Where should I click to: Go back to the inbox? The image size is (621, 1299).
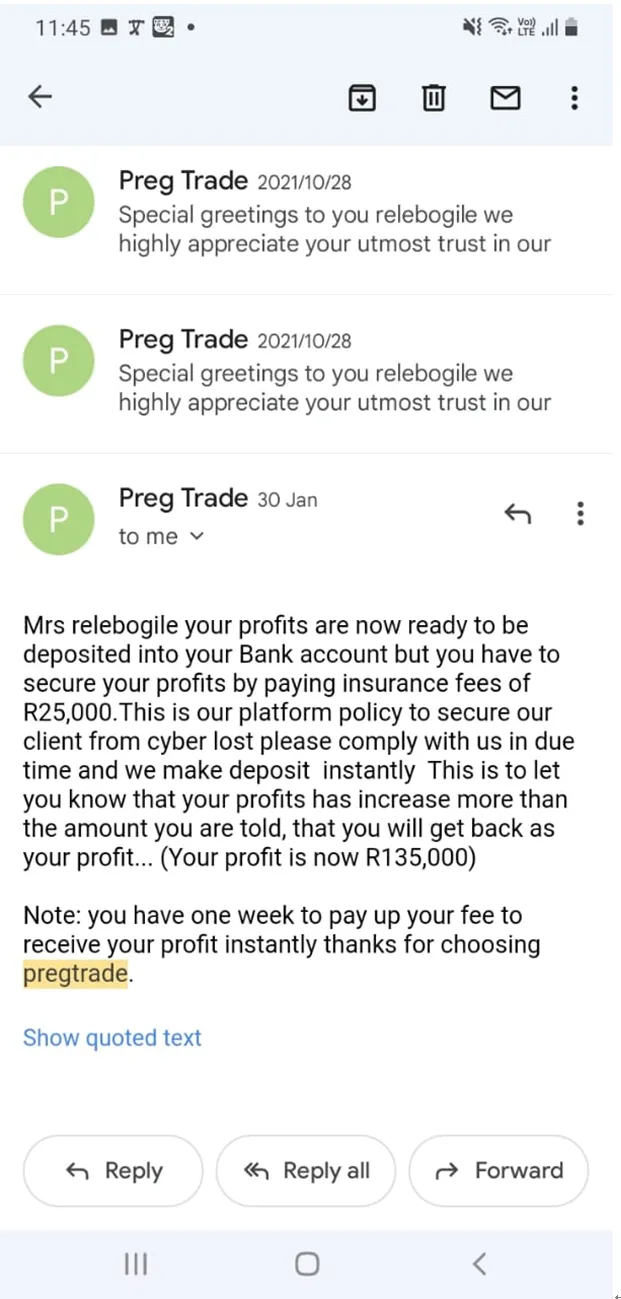39,97
